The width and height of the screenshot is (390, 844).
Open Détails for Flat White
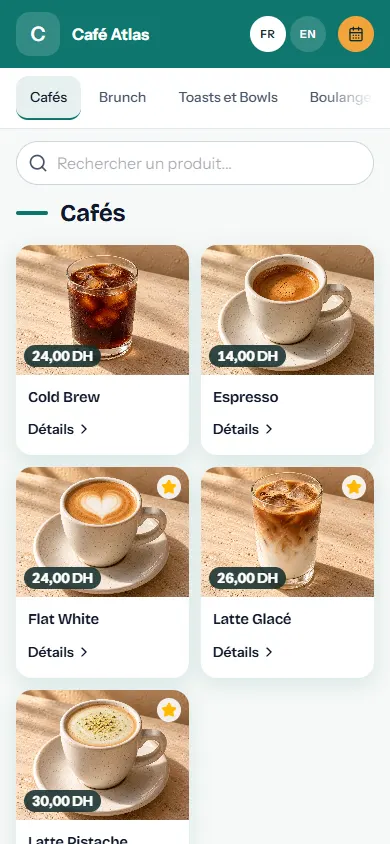point(58,652)
